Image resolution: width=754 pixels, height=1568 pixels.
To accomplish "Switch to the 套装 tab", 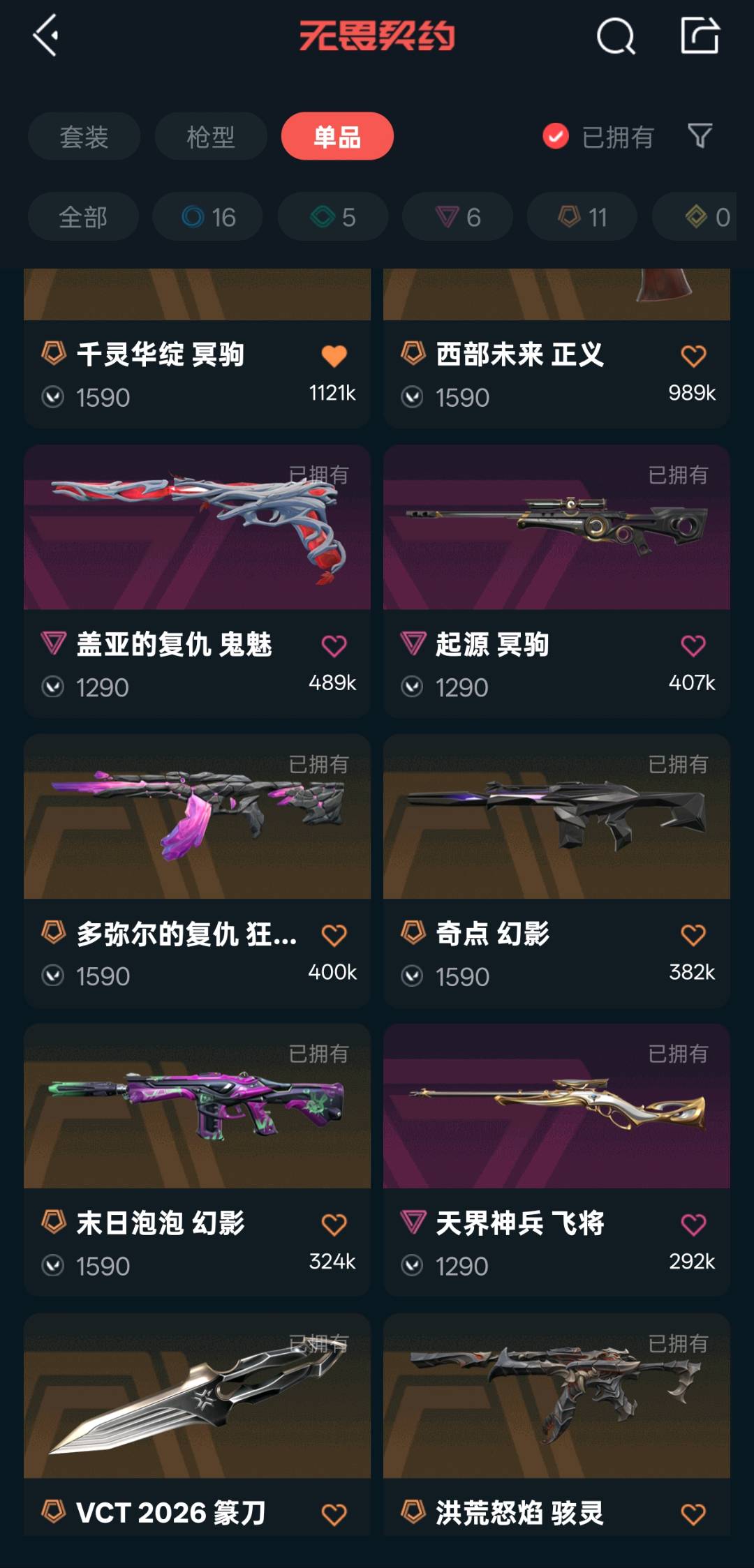I will pos(84,136).
